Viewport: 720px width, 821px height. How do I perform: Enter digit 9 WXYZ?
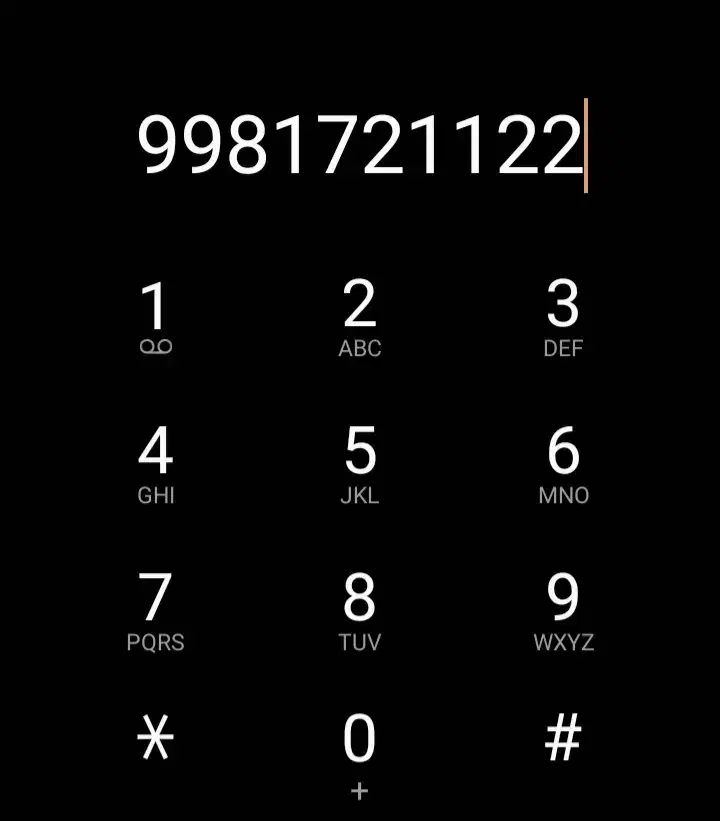(x=563, y=611)
